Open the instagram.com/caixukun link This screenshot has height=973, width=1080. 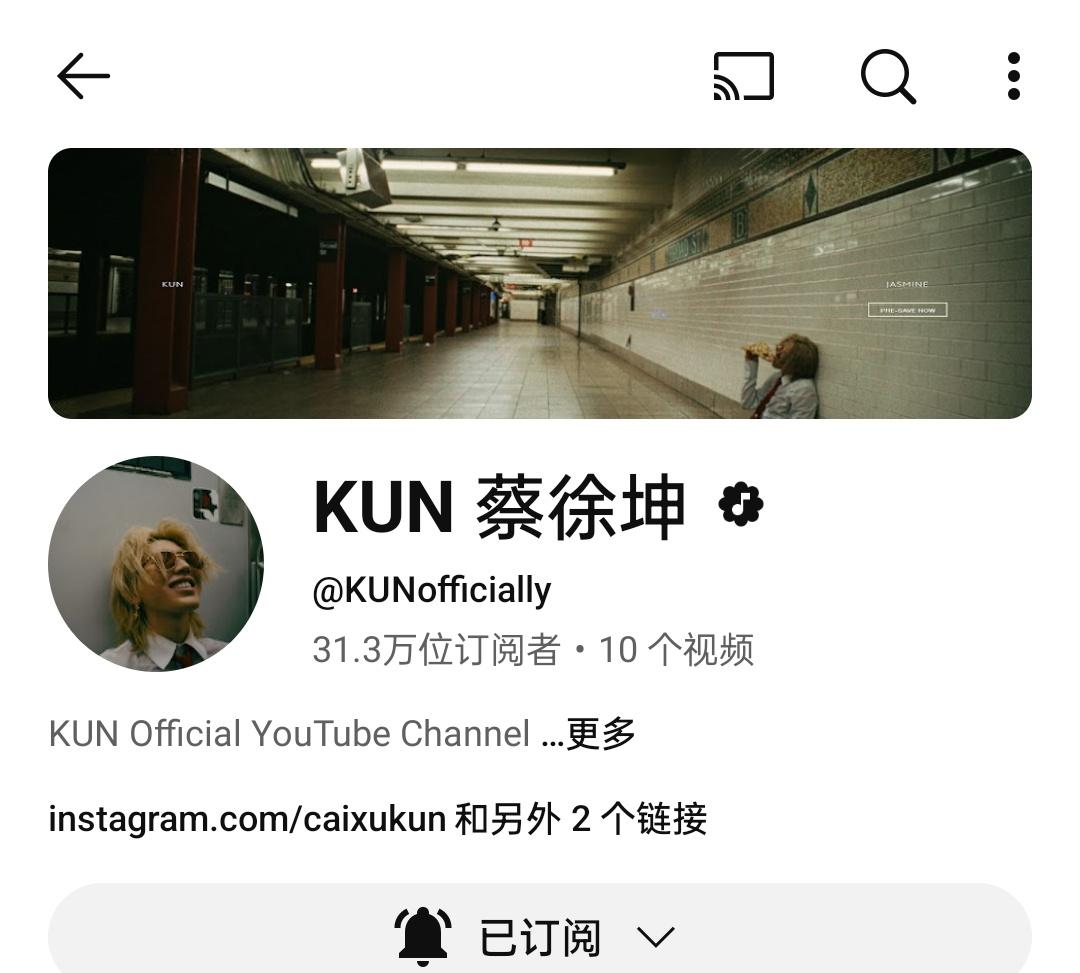pyautogui.click(x=247, y=819)
